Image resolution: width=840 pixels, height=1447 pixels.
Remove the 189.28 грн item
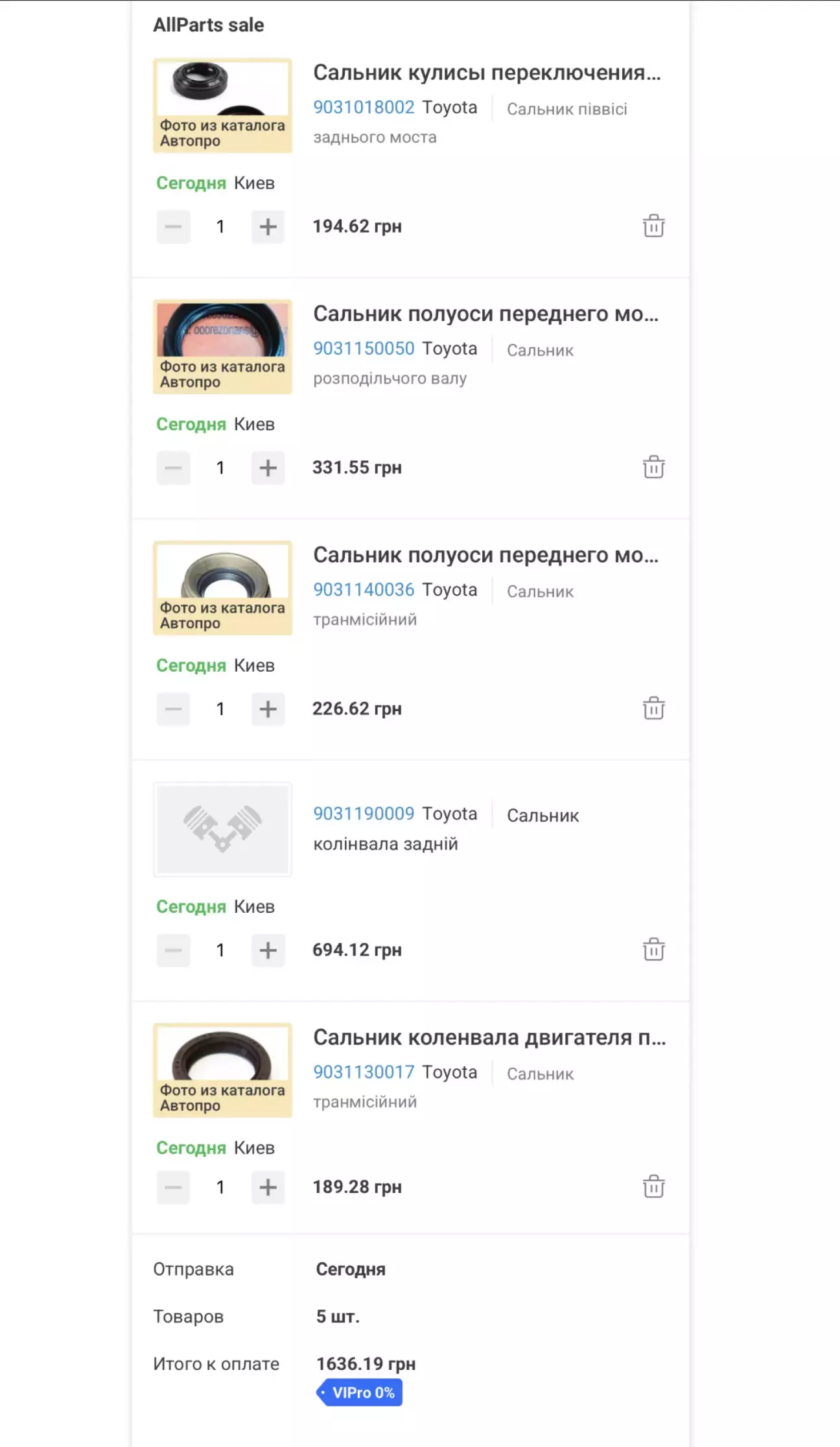click(x=653, y=1187)
